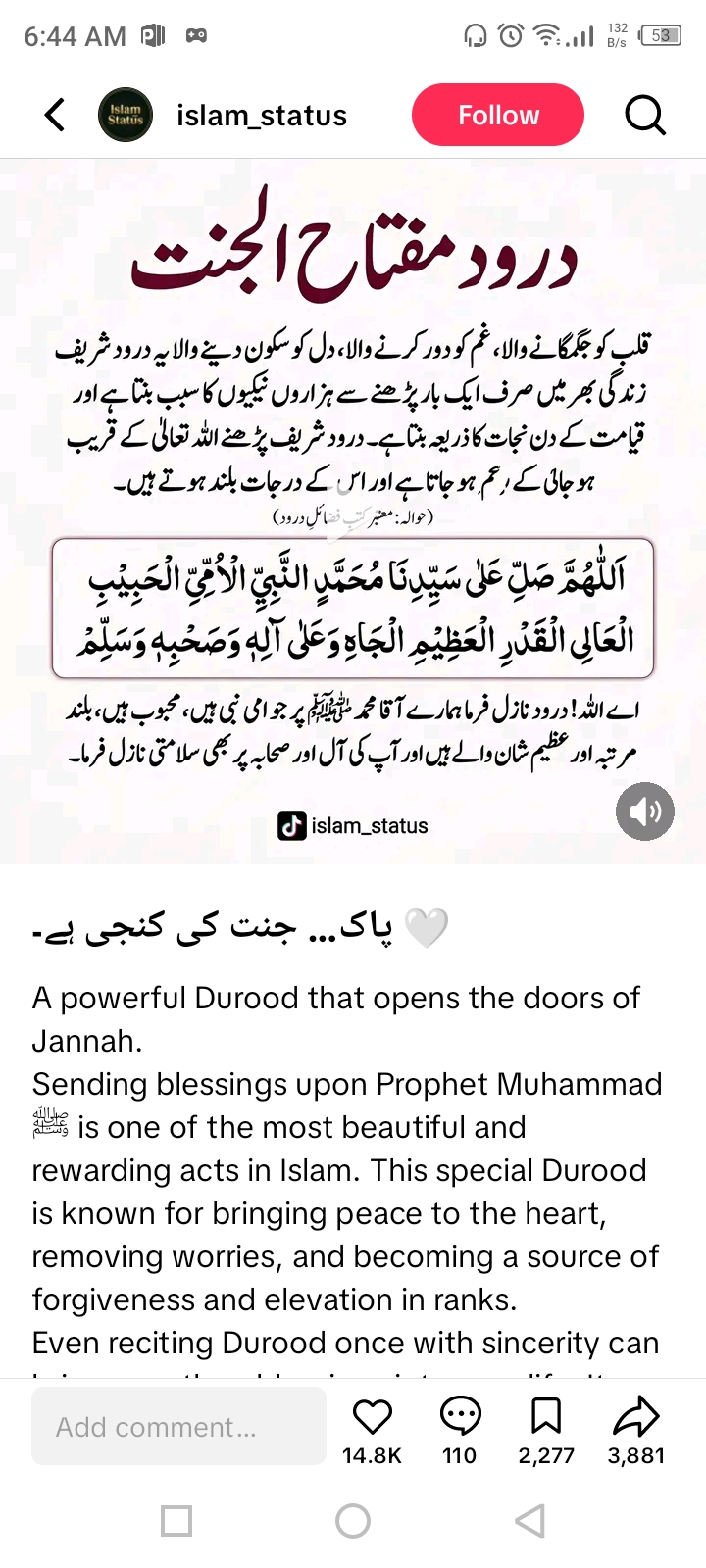This screenshot has width=706, height=1568.
Task: Follow the islam_status account
Action: (x=498, y=115)
